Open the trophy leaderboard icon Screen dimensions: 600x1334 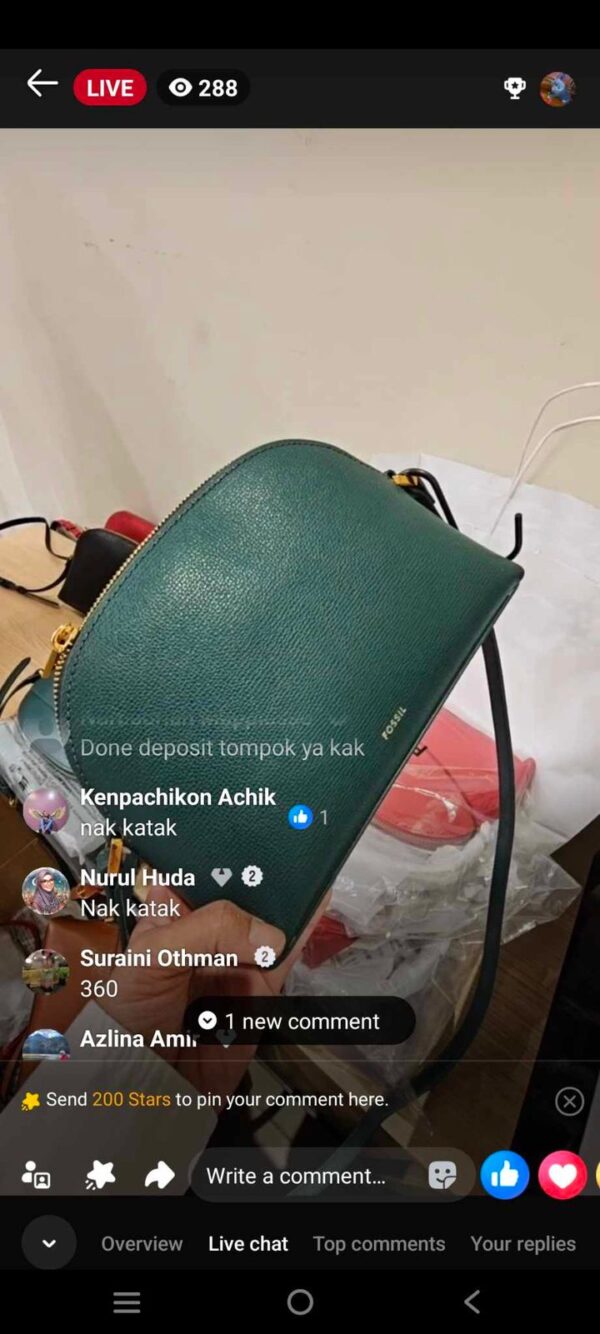coord(514,88)
